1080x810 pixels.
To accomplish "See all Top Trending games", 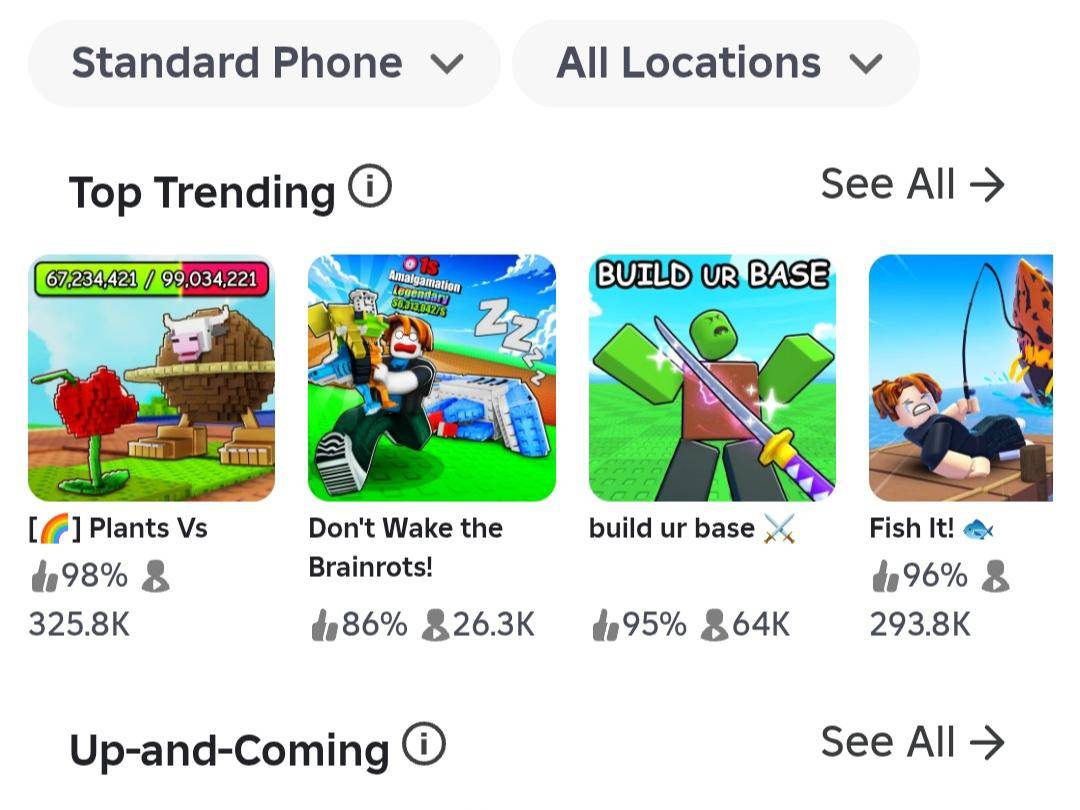I will (x=912, y=185).
